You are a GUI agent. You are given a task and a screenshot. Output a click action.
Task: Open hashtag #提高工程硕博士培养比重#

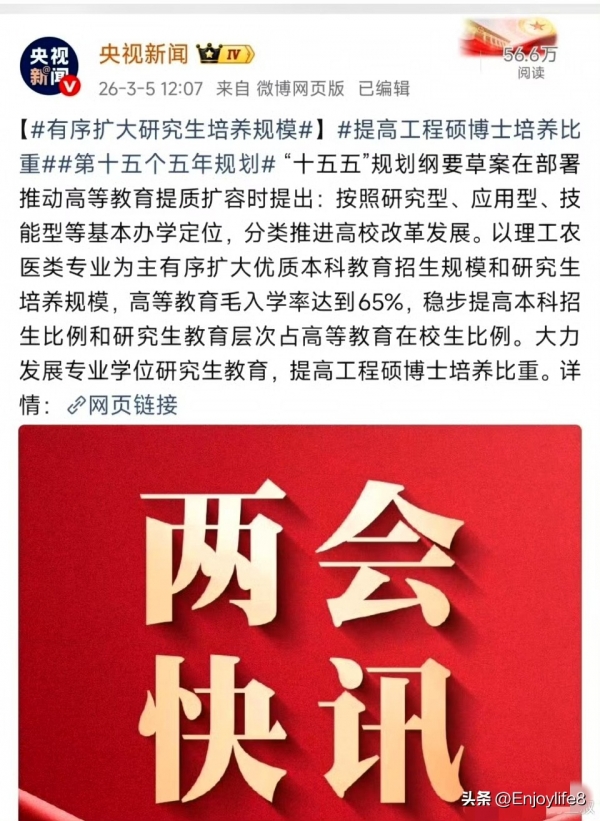coord(460,130)
